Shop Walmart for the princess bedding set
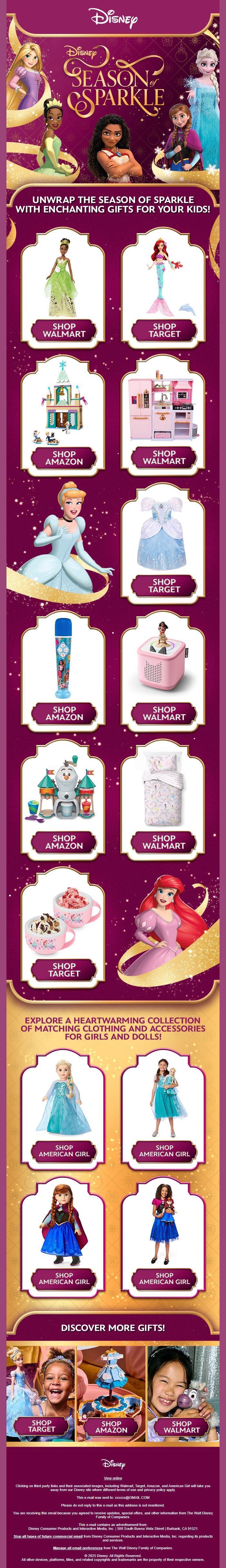This screenshot has width=226, height=1568. tap(164, 842)
